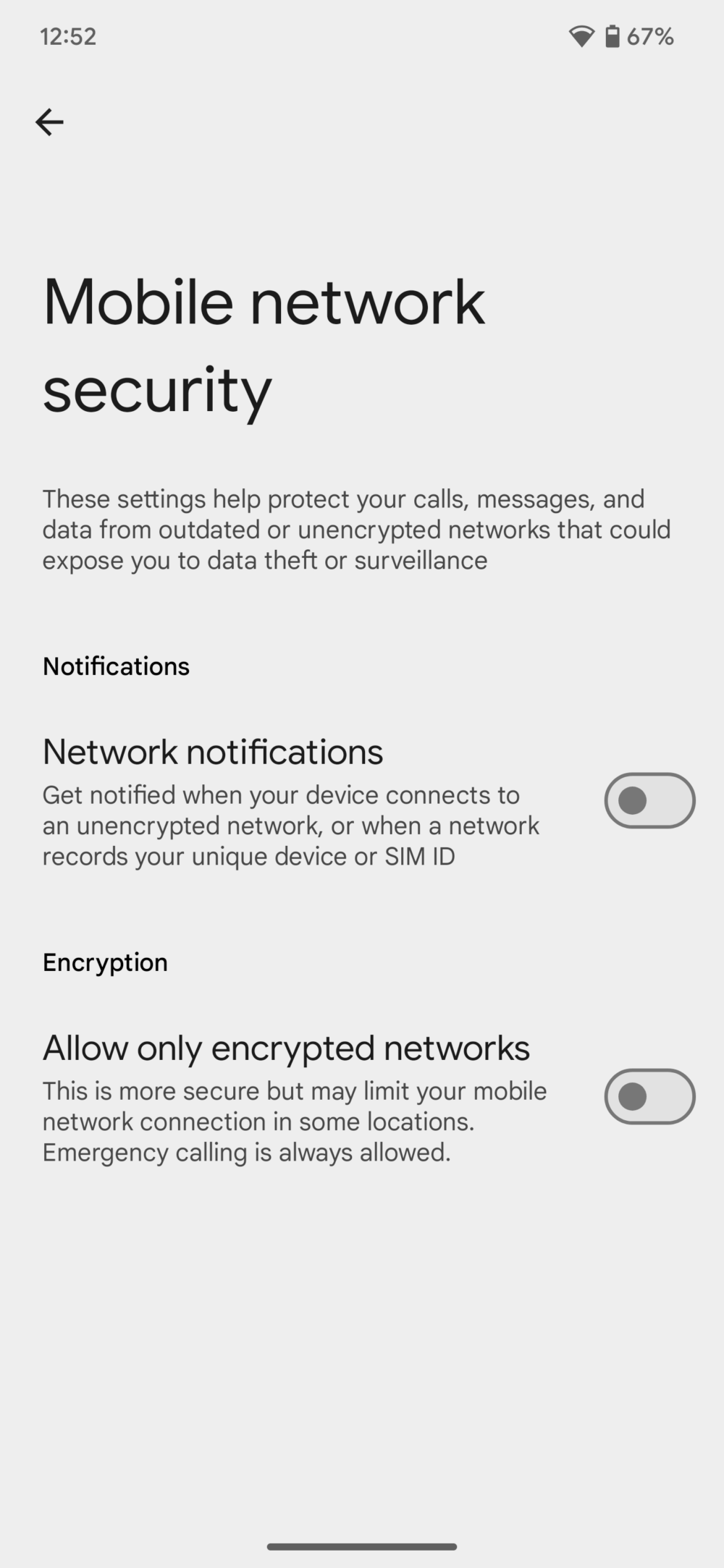Image resolution: width=724 pixels, height=1568 pixels.
Task: Tap the Allow only encrypted networks row
Action: click(290, 1096)
